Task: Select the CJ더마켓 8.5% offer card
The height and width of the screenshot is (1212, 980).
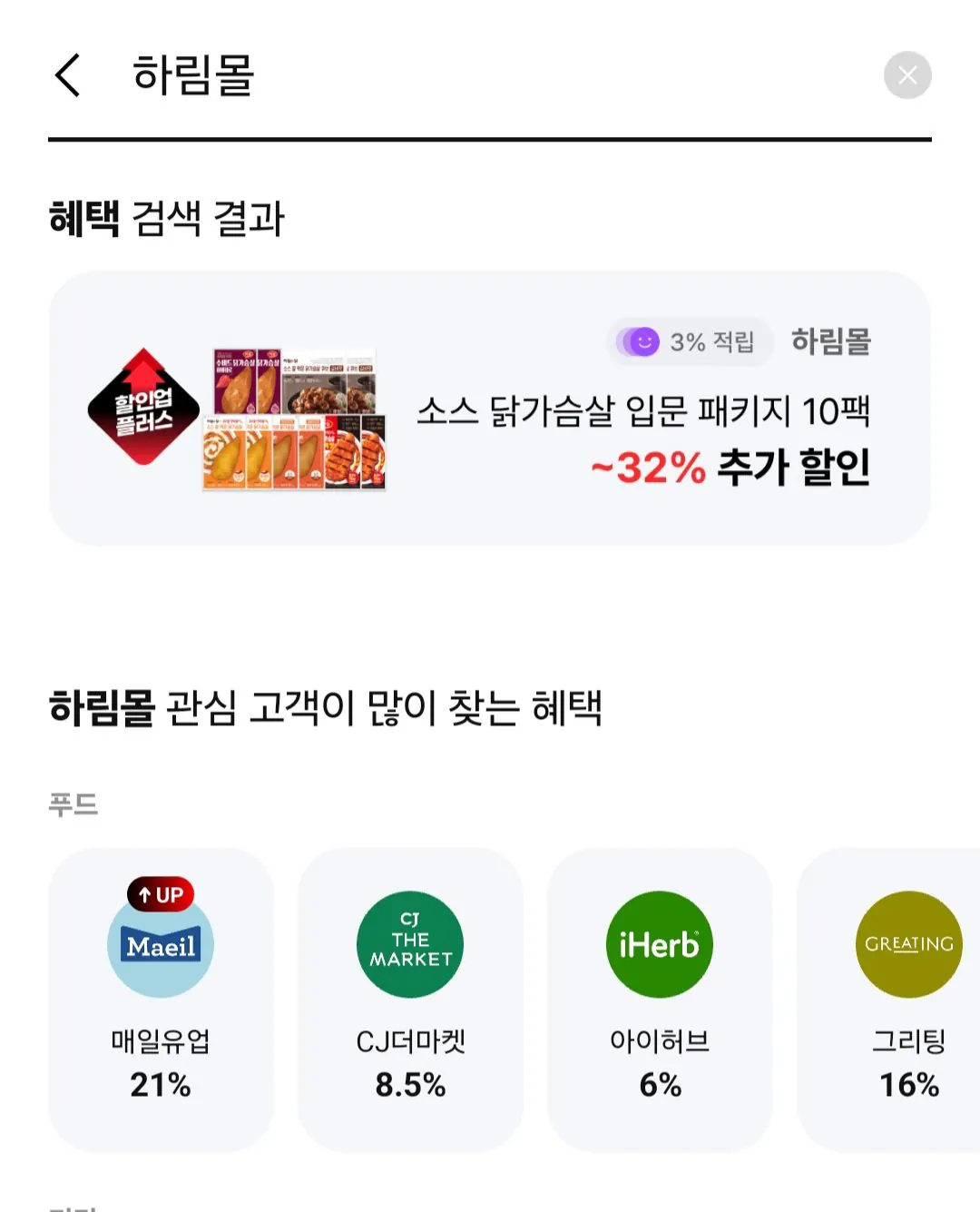Action: pyautogui.click(x=410, y=997)
